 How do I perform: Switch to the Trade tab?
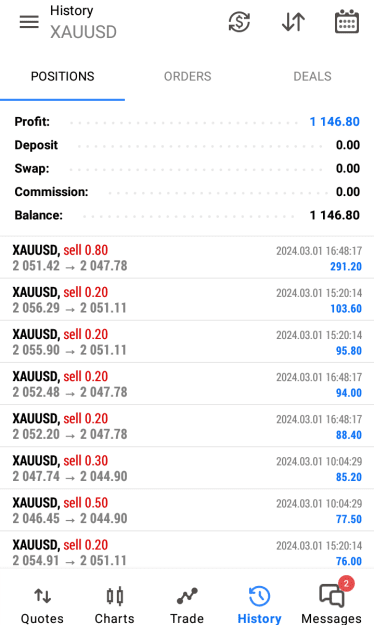pyautogui.click(x=187, y=605)
